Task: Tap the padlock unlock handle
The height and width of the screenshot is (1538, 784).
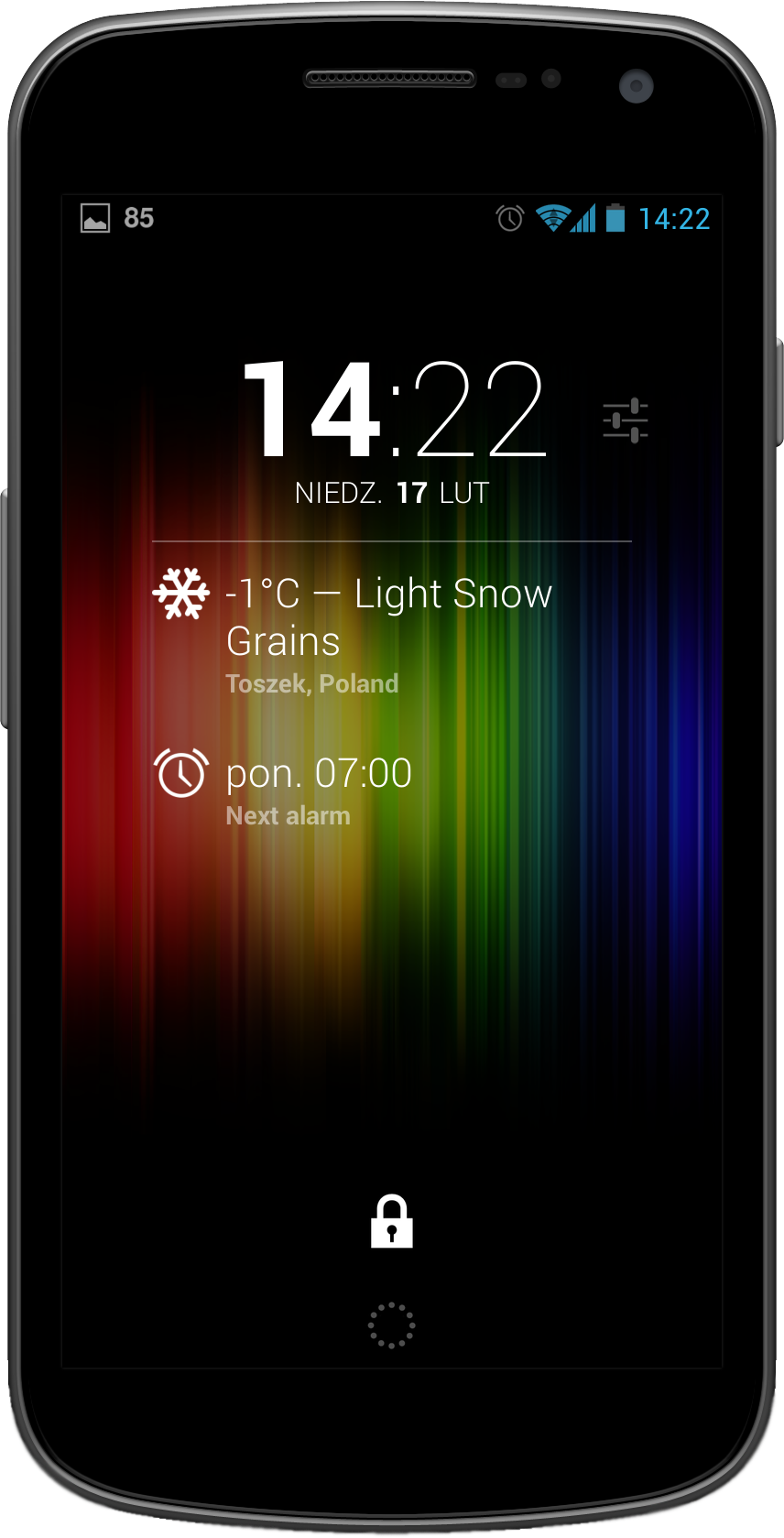Action: pos(392,1221)
